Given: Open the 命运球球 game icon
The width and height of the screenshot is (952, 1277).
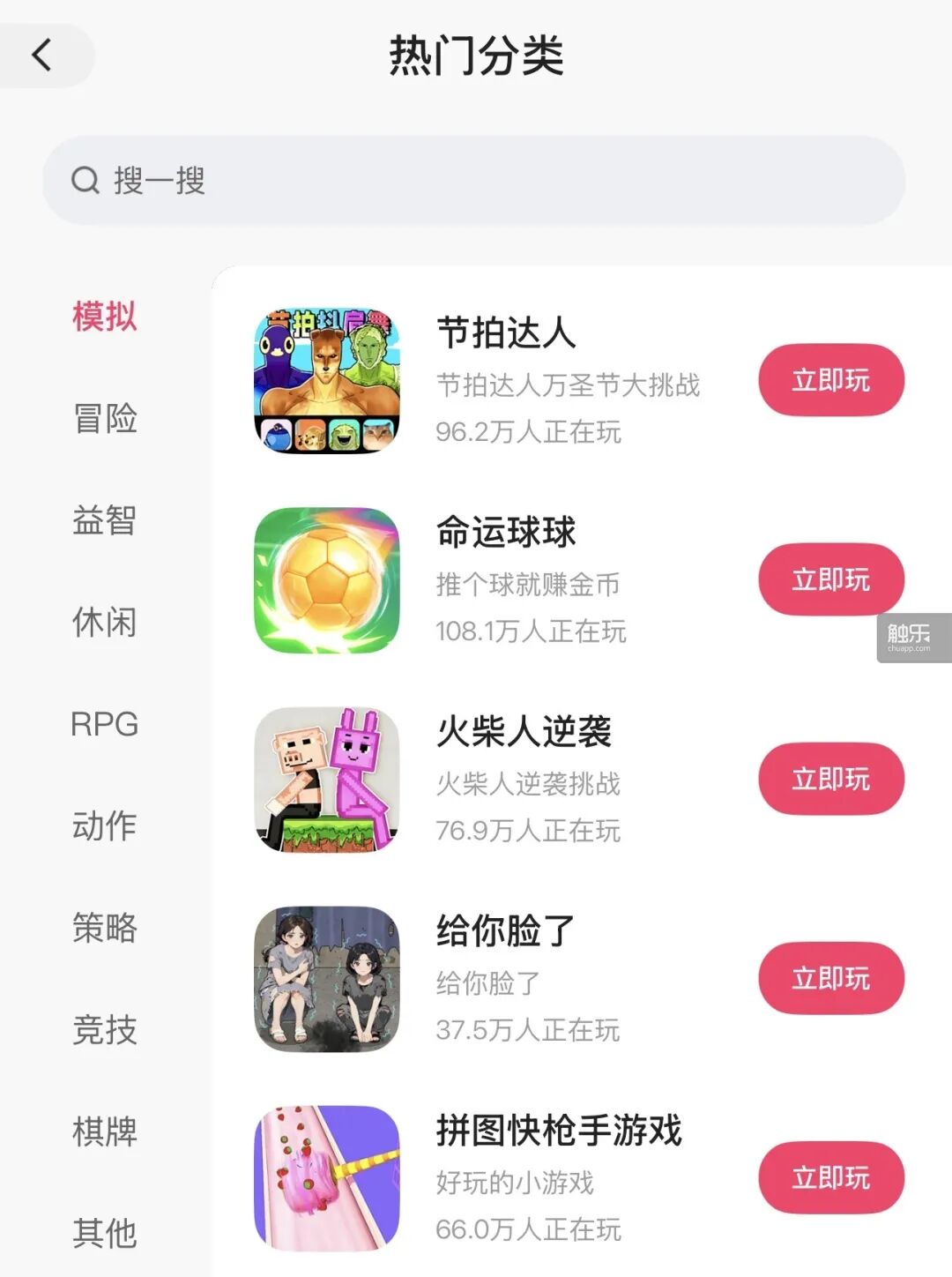Looking at the screenshot, I should pos(327,580).
